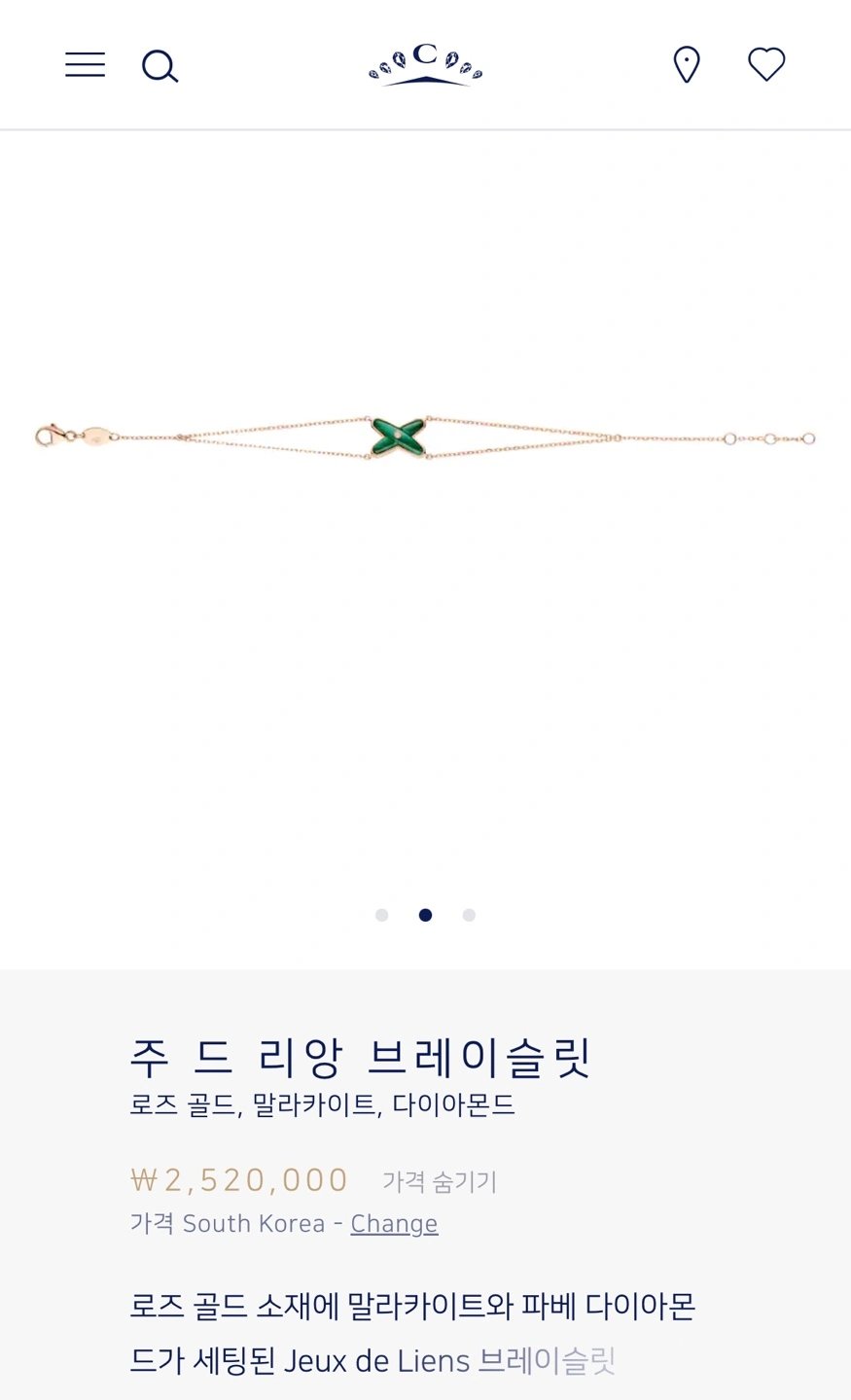The width and height of the screenshot is (851, 1400).
Task: Tap 가격 숨기기 to hide price
Action: coord(440,1181)
